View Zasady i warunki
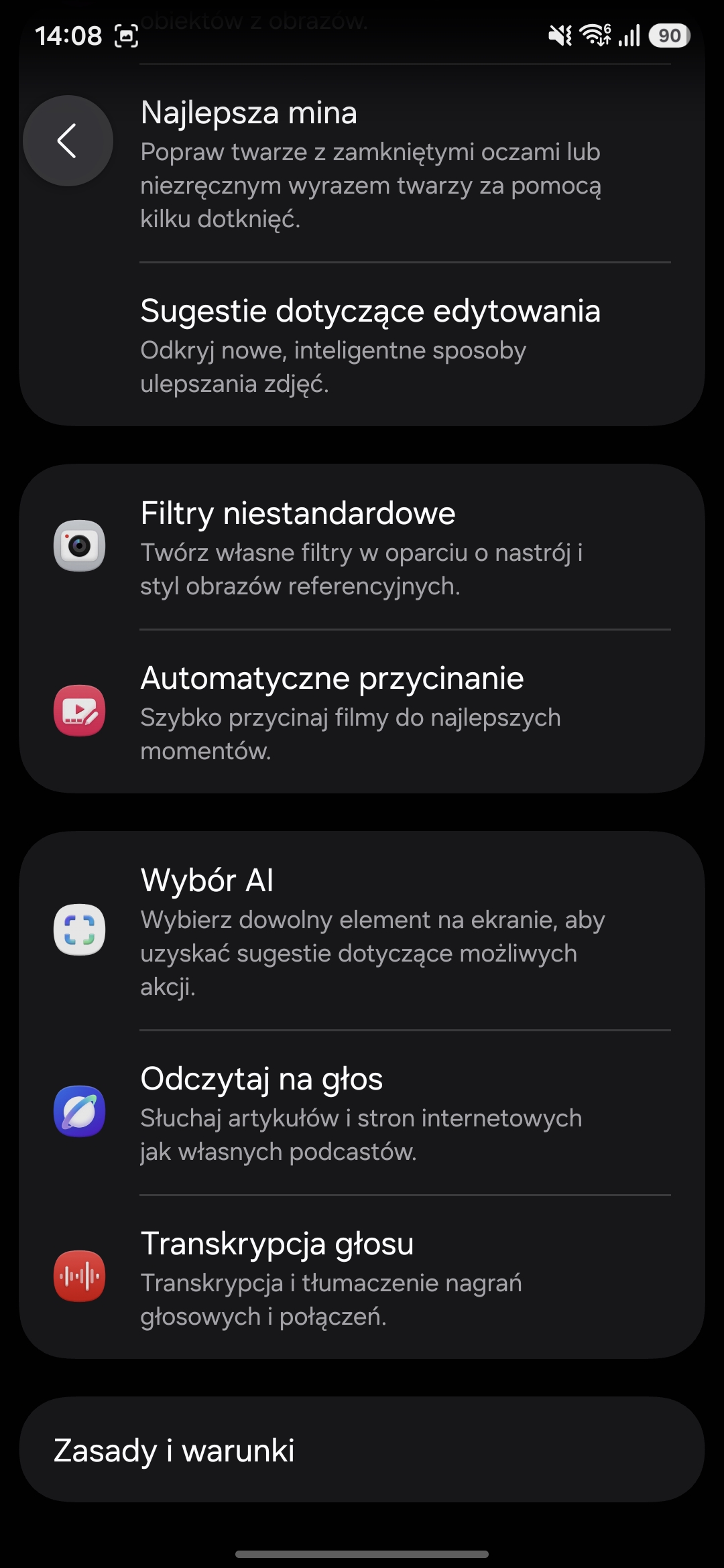The width and height of the screenshot is (724, 1568). click(x=362, y=1450)
